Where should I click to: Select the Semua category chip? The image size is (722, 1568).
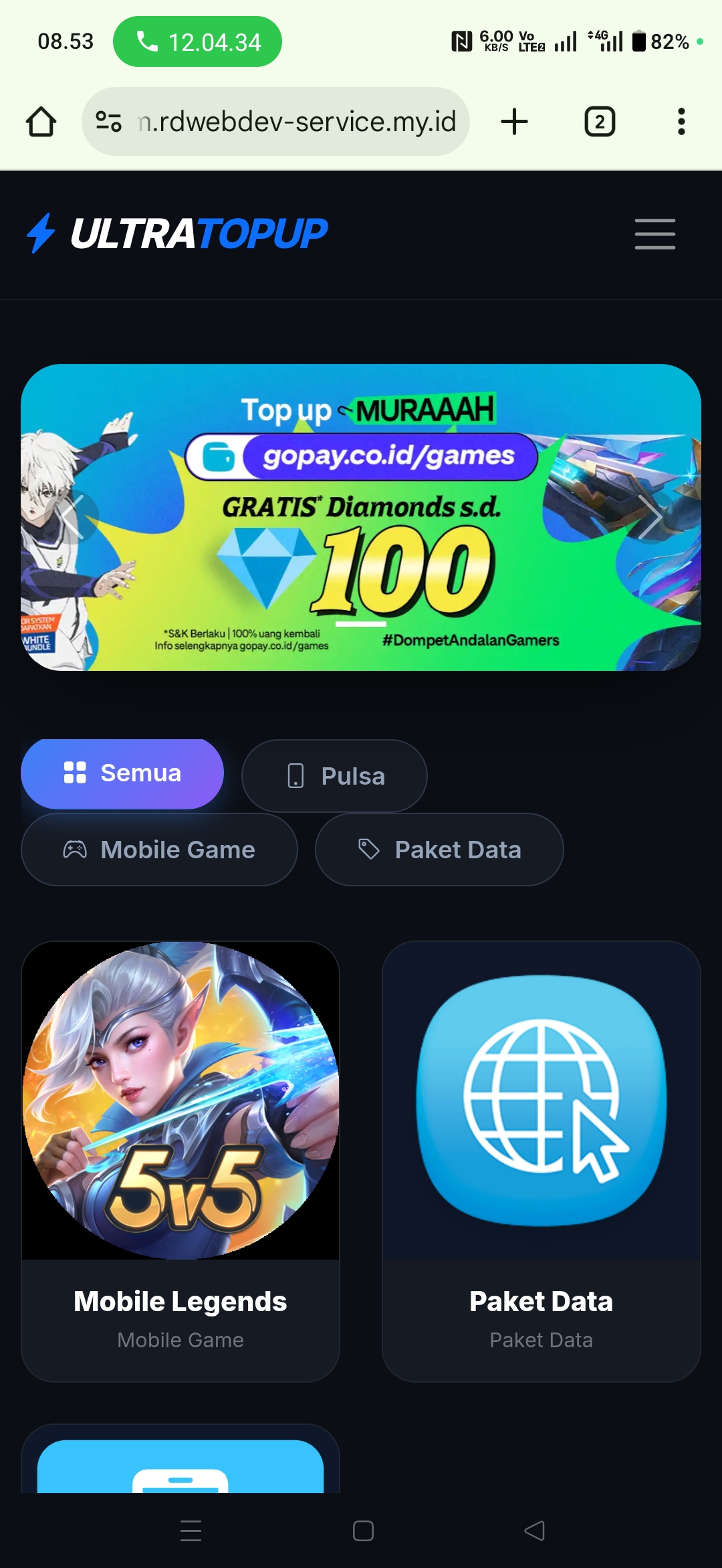[122, 773]
